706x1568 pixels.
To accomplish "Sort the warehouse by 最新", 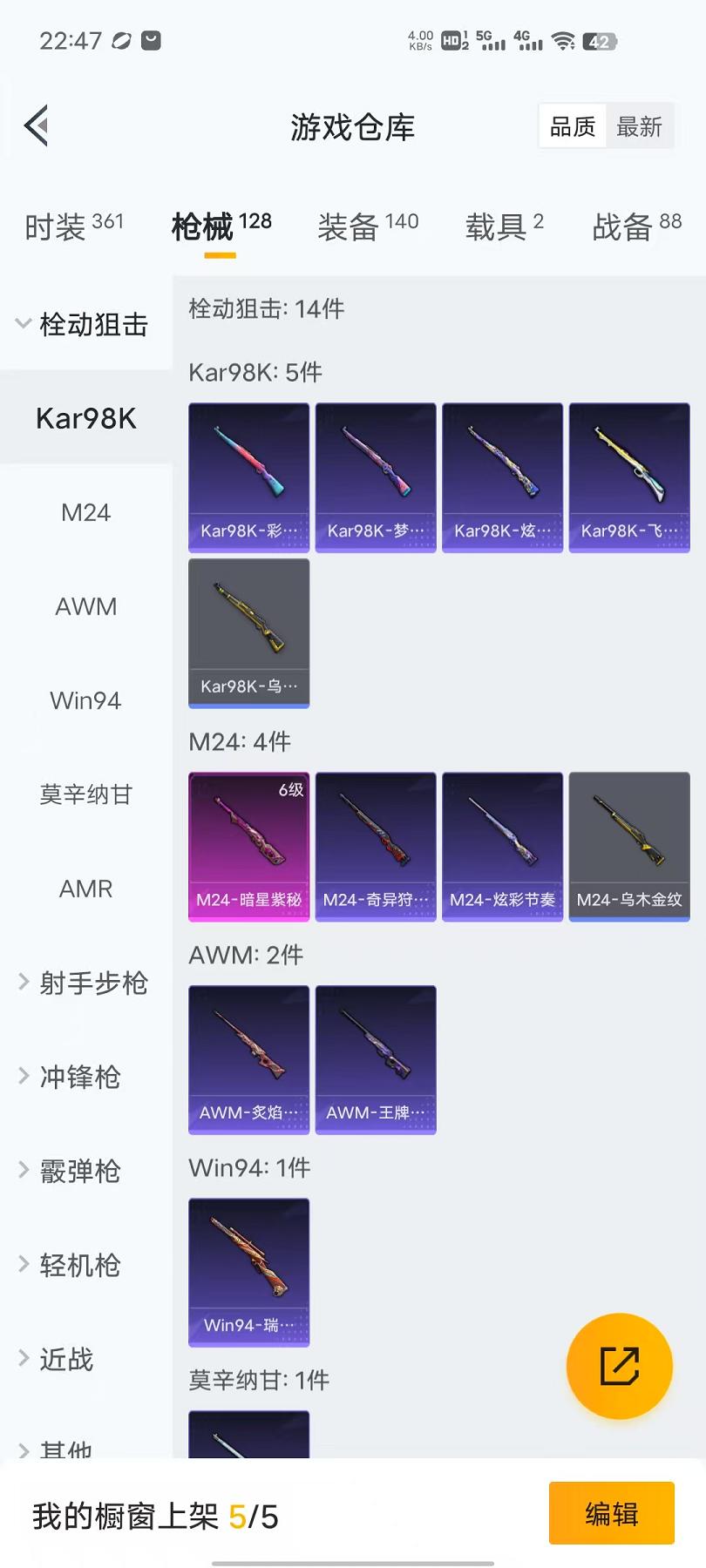I will [x=639, y=127].
